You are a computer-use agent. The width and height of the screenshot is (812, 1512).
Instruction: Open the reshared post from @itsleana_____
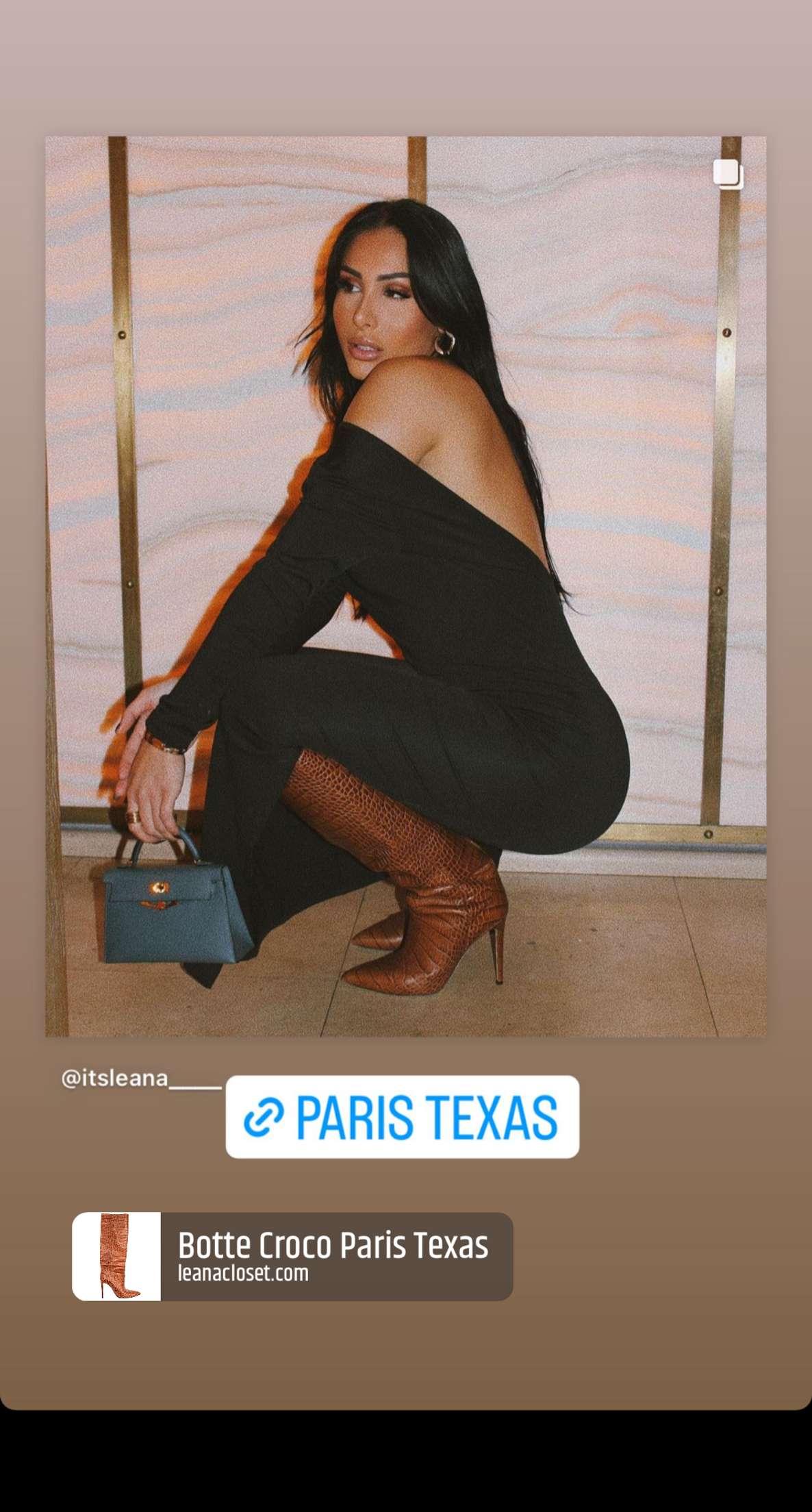coord(405,586)
